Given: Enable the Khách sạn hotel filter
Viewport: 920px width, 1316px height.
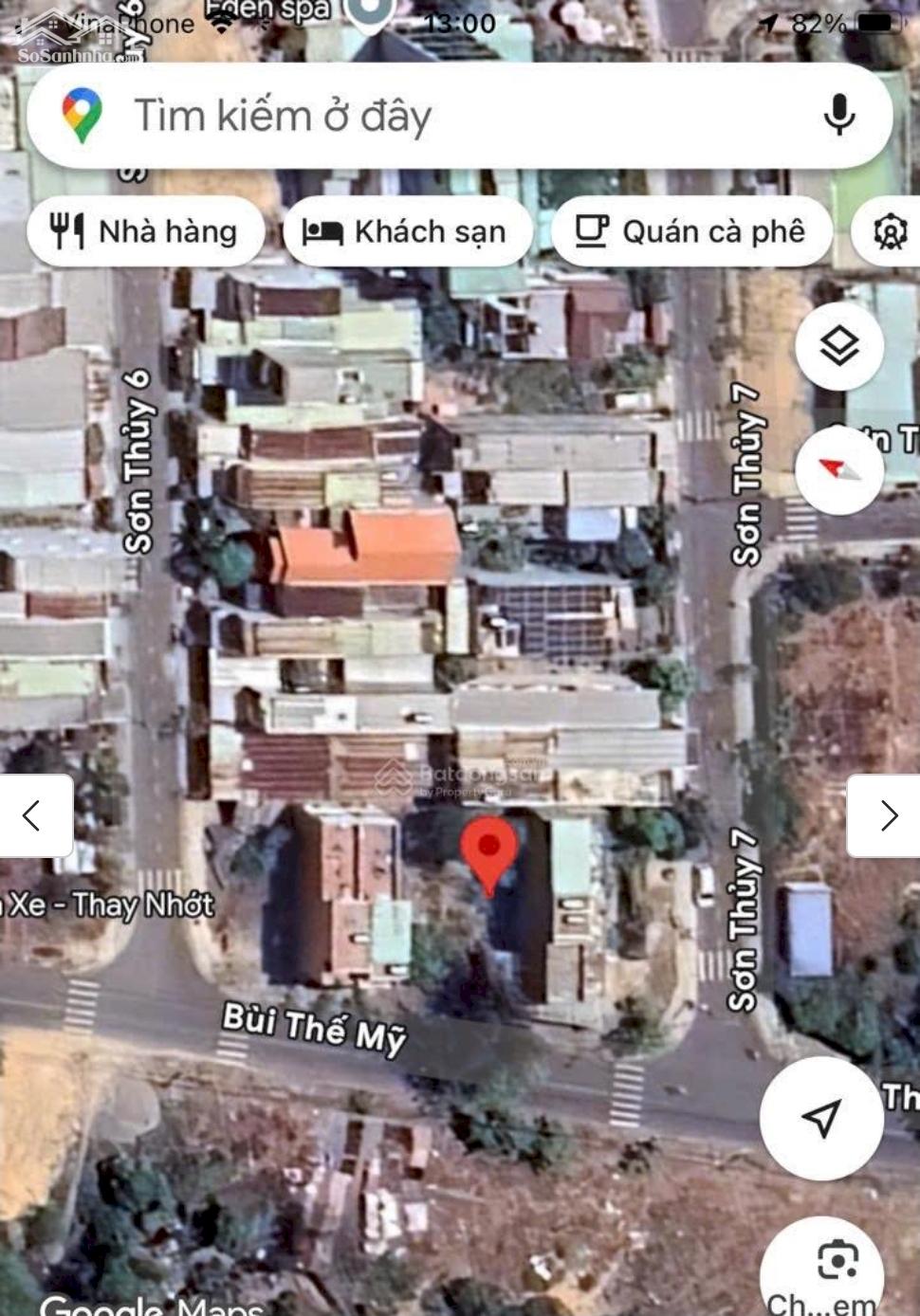Looking at the screenshot, I should pyautogui.click(x=406, y=229).
